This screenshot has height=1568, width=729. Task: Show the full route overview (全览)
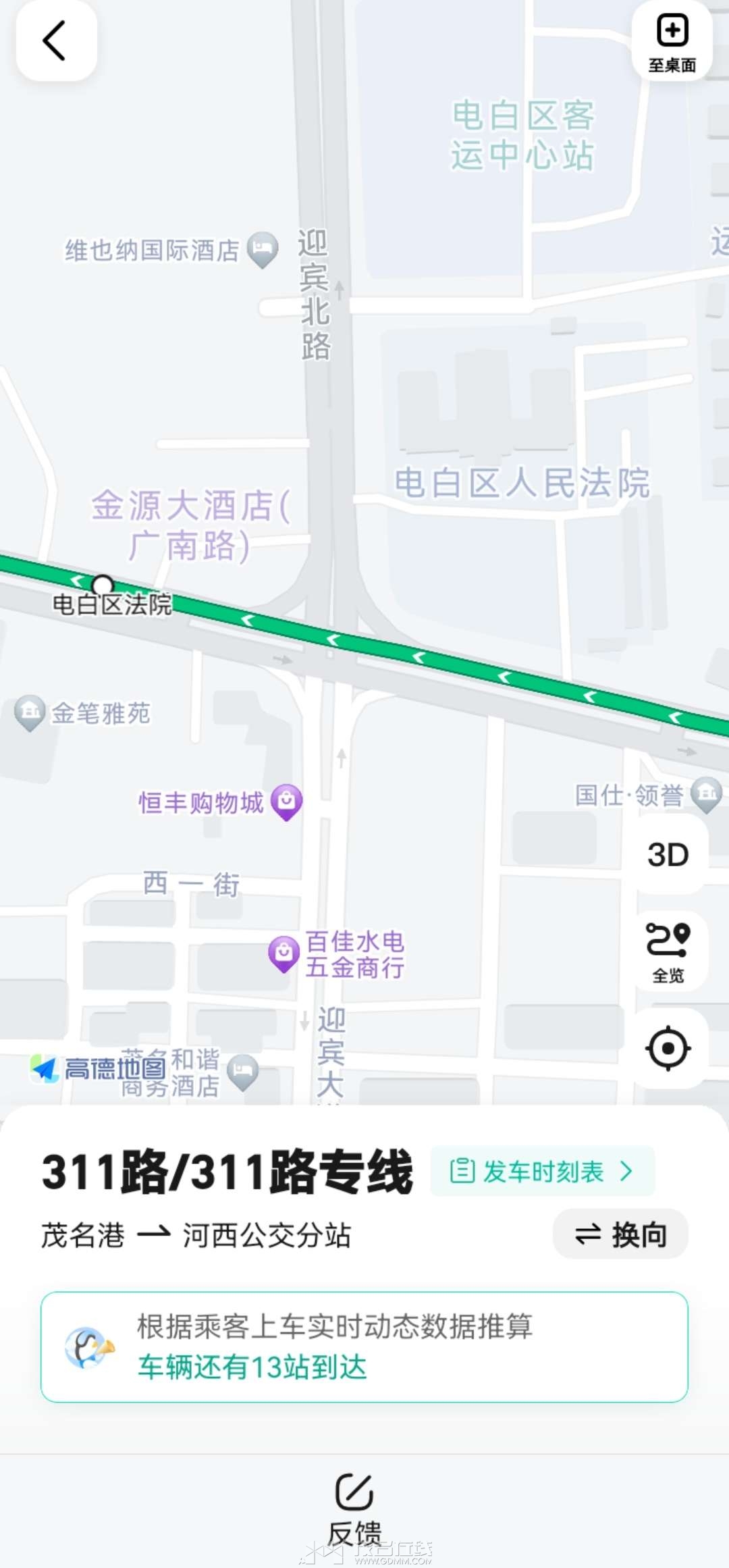[x=668, y=951]
